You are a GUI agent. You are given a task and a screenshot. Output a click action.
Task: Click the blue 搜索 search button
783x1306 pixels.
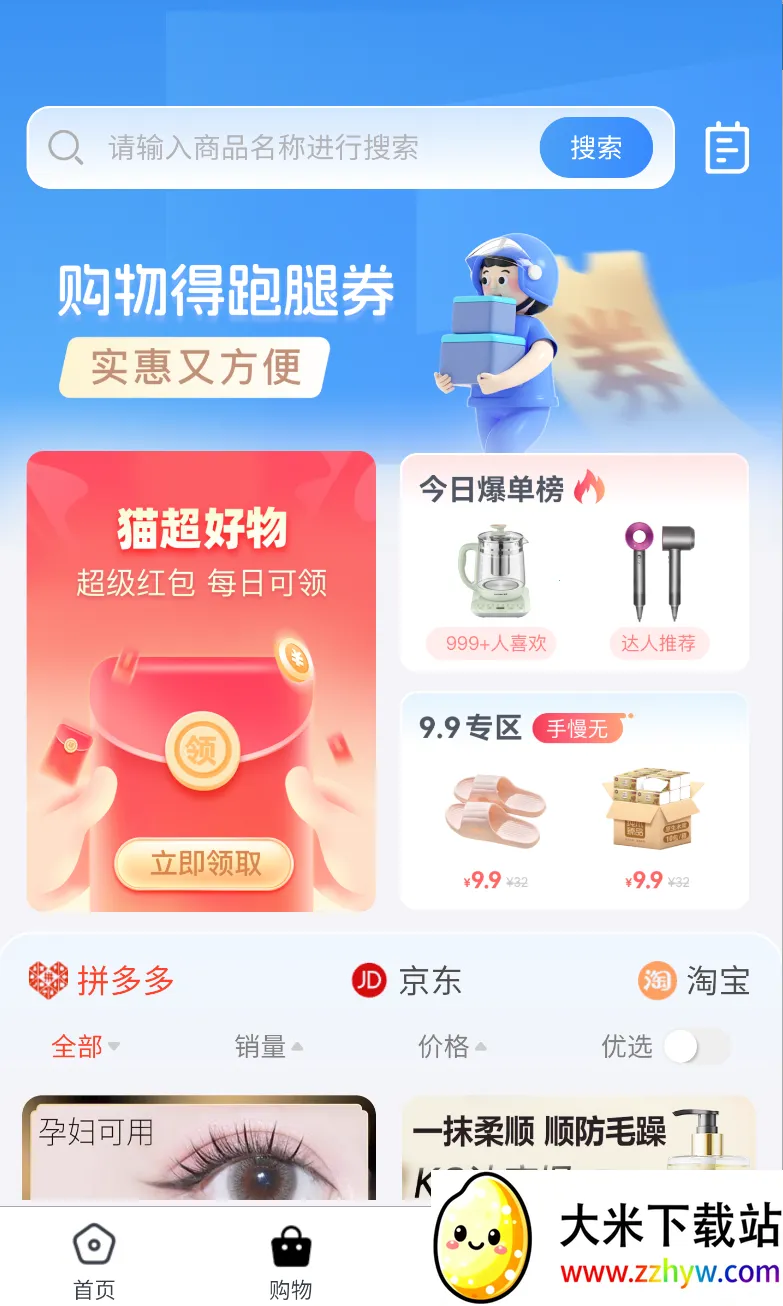point(597,147)
